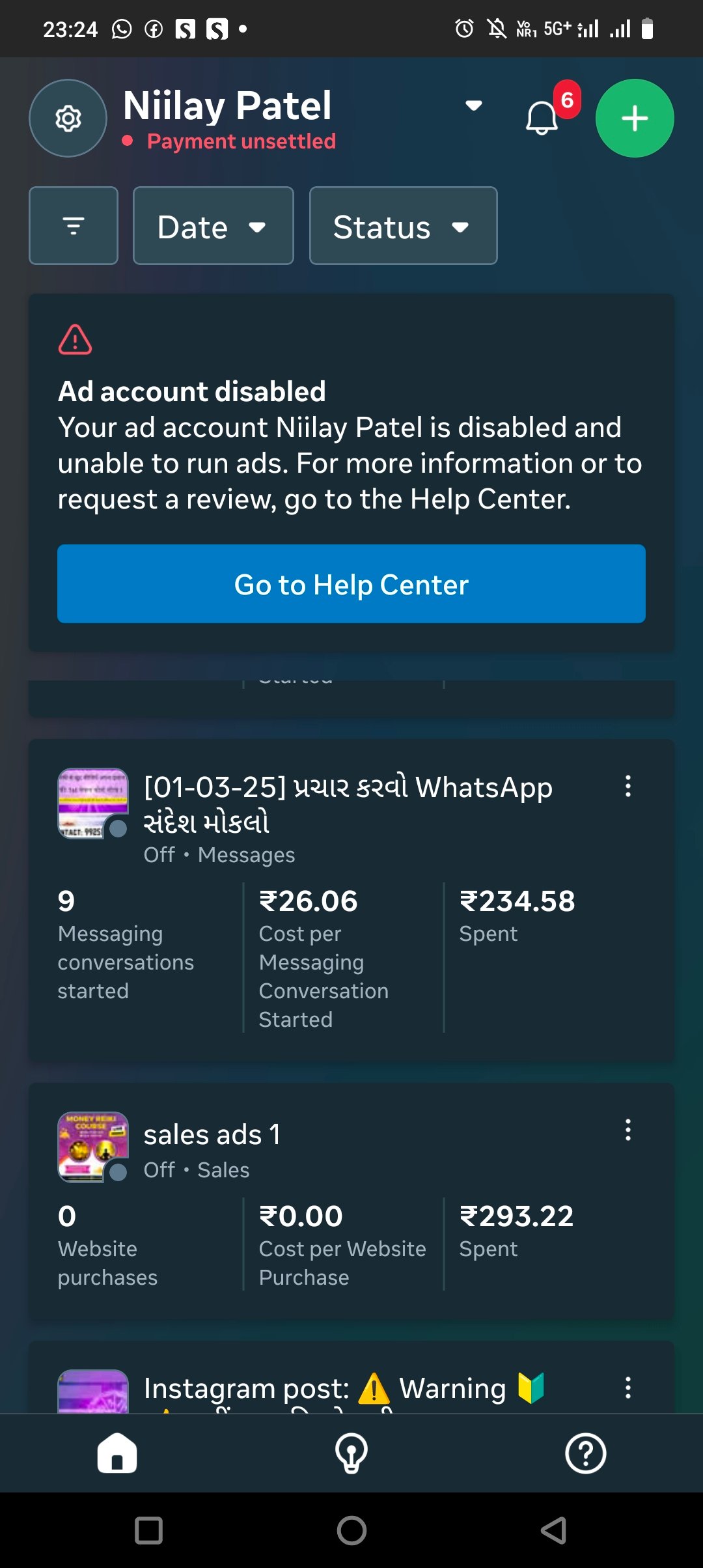Open overflow menu for Instagram post Warning

click(x=627, y=1388)
